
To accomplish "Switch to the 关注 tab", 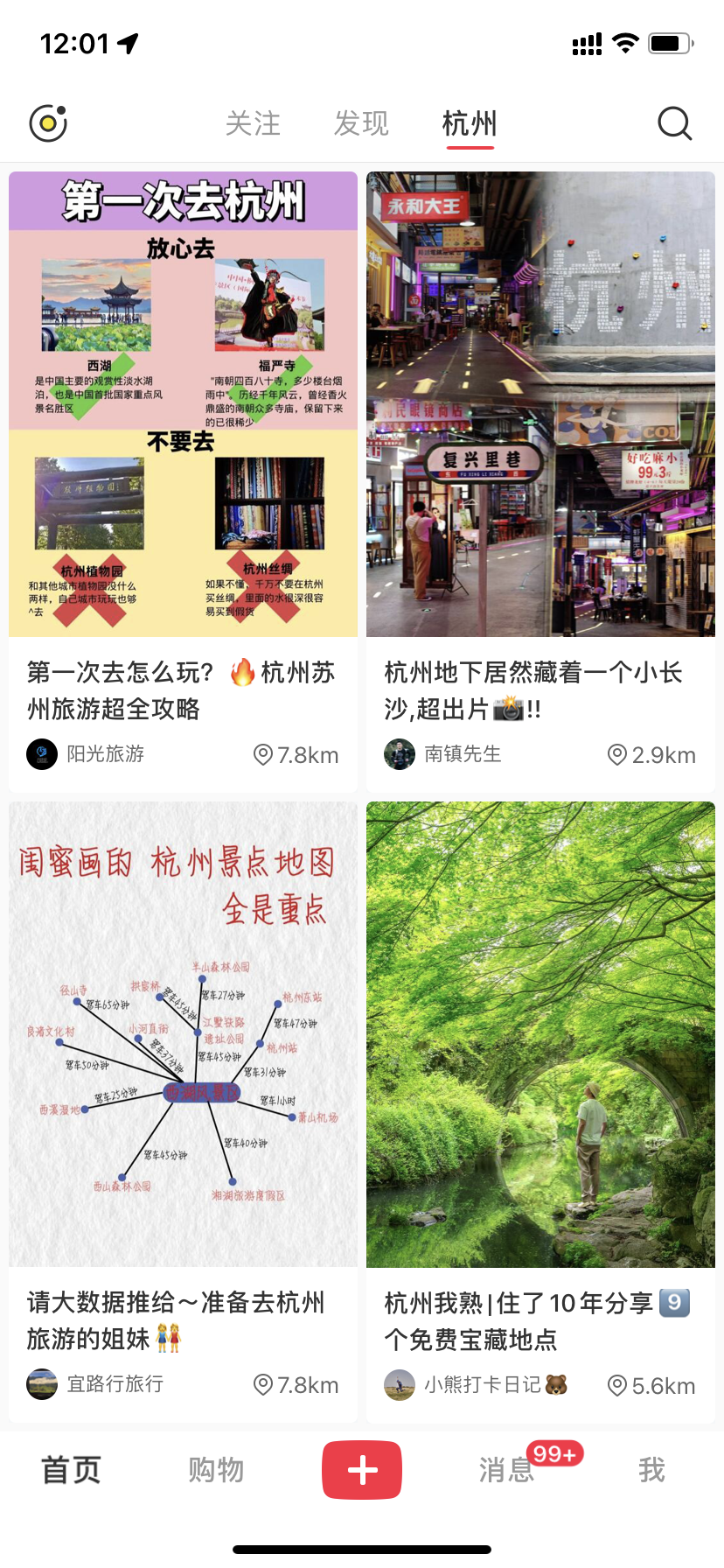I will pos(253,123).
